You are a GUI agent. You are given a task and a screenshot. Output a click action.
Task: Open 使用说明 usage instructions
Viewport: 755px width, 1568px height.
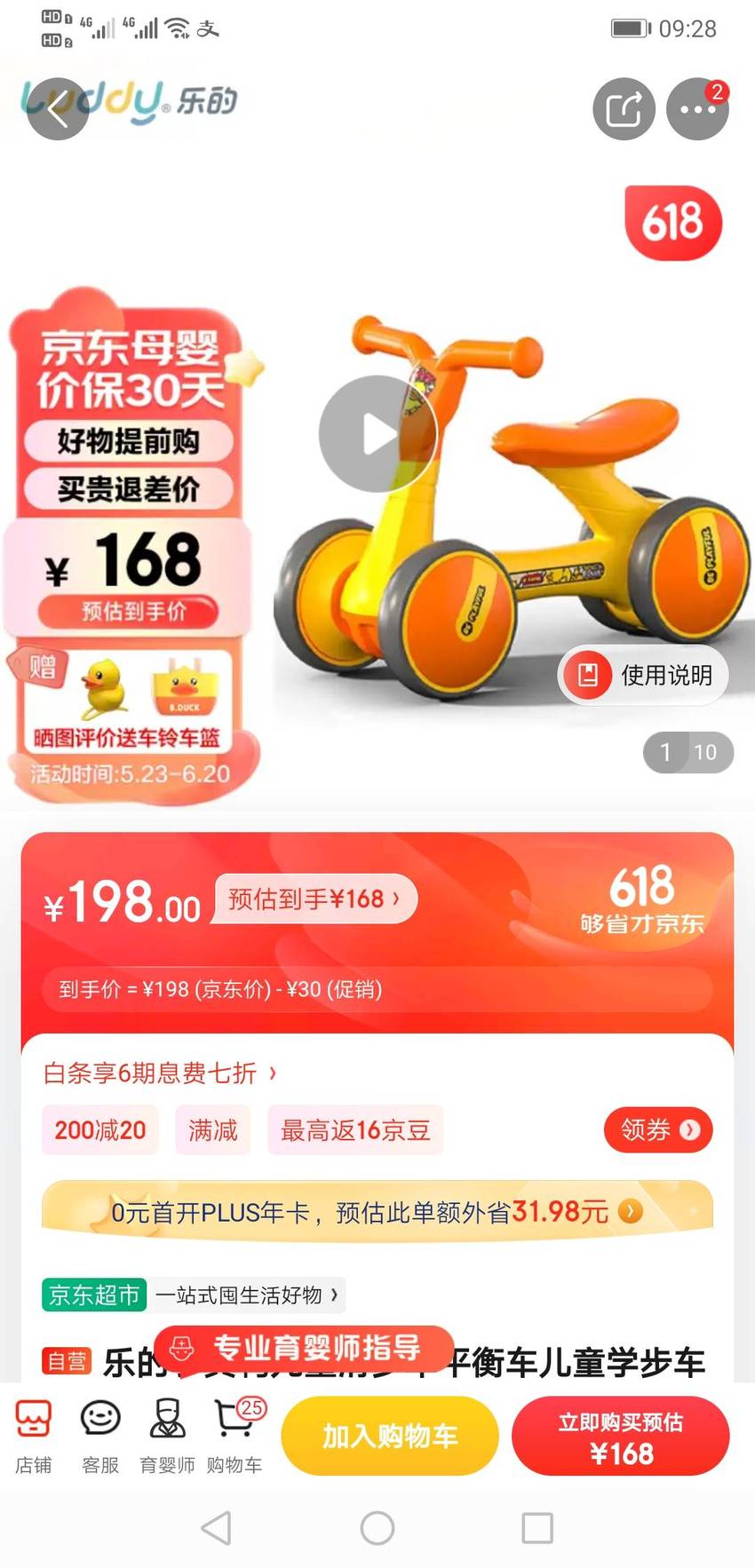[643, 675]
